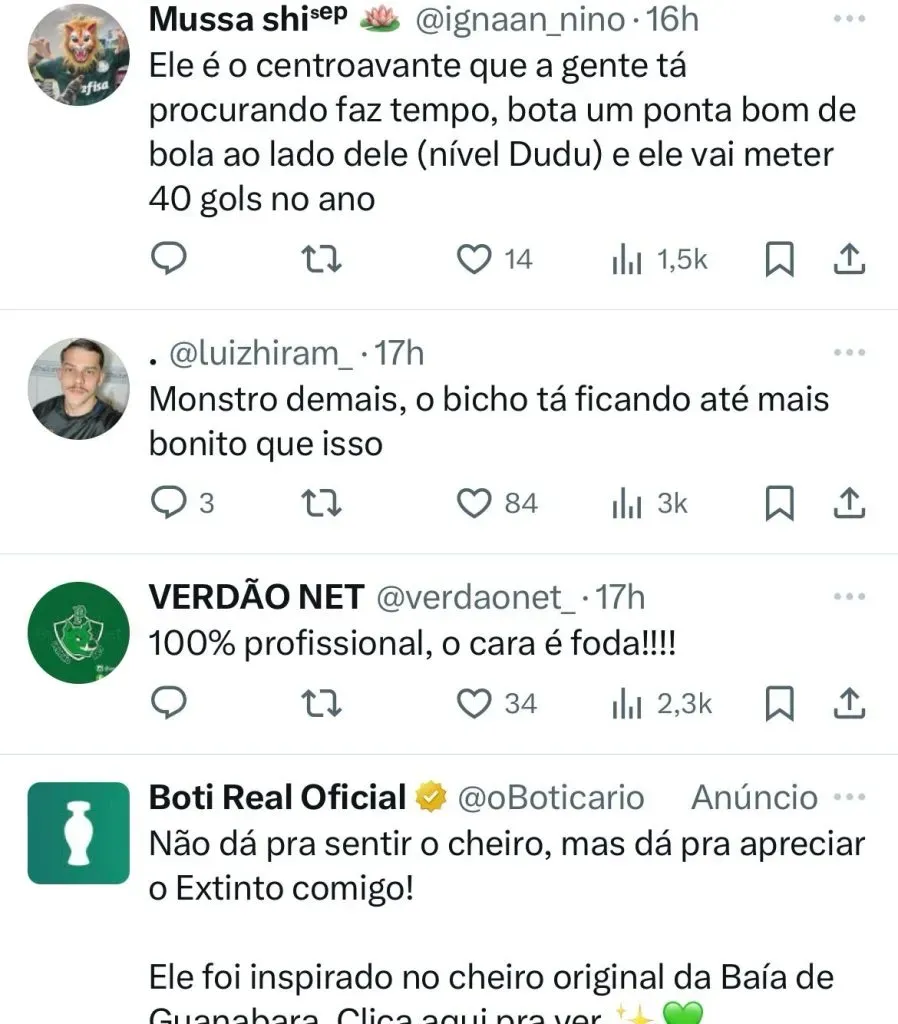Like VERDÃO NET's "100% profissional" tweet
This screenshot has width=898, height=1024.
click(473, 703)
